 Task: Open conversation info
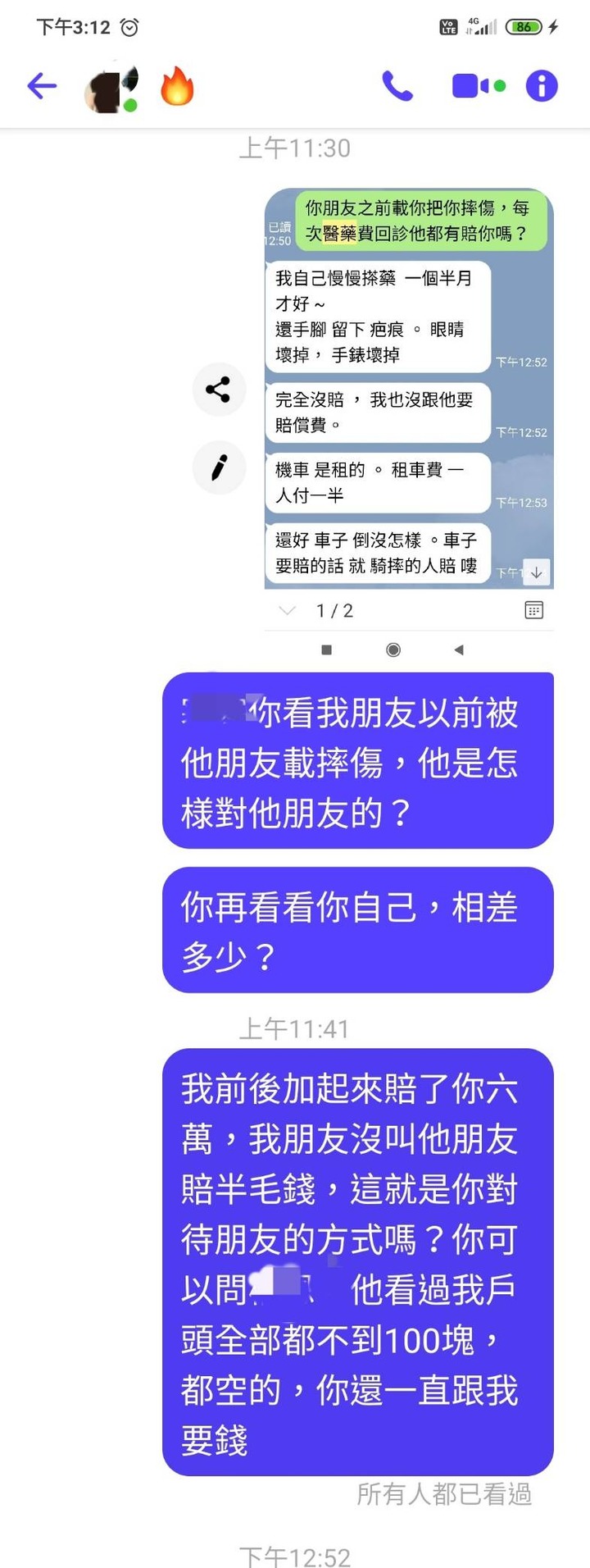click(x=542, y=85)
